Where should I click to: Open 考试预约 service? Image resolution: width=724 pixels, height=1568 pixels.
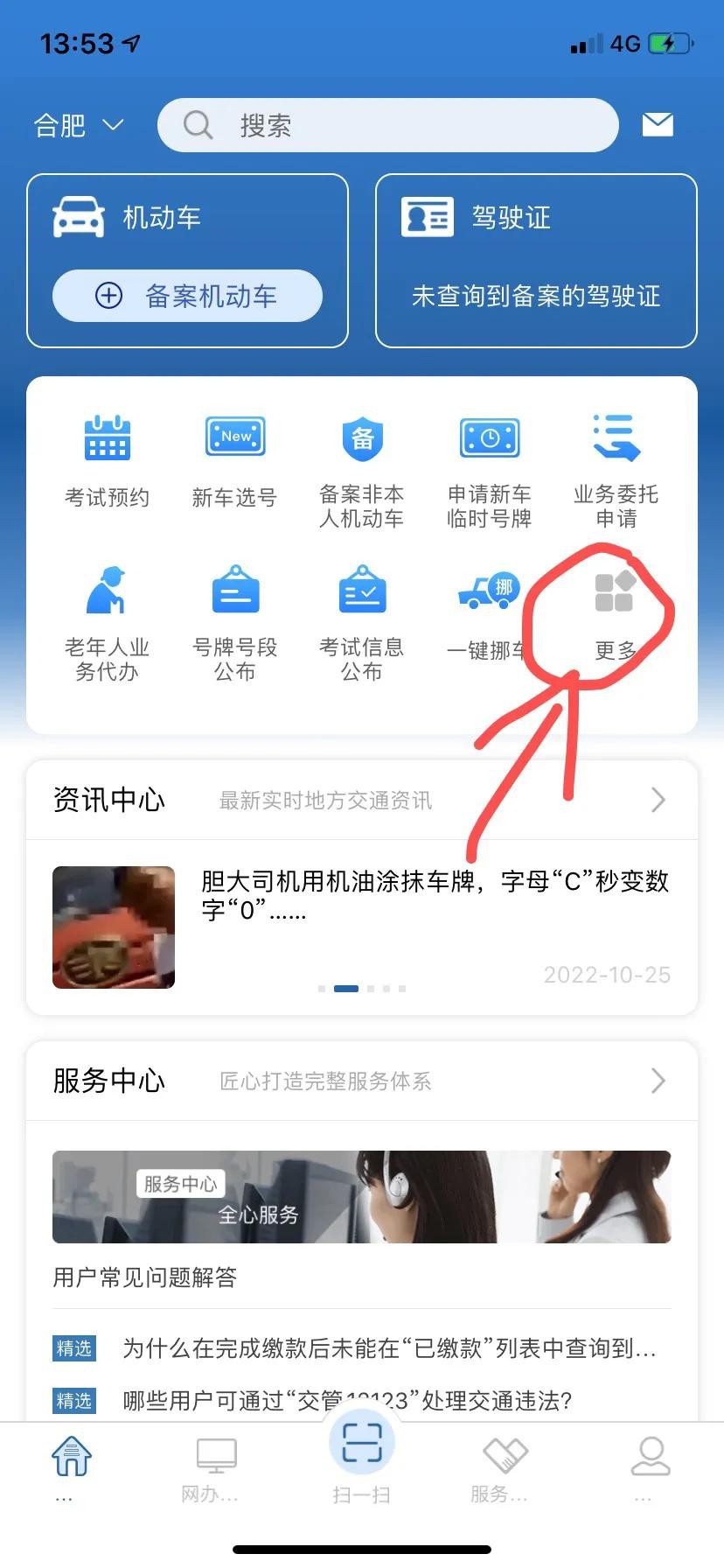click(108, 460)
